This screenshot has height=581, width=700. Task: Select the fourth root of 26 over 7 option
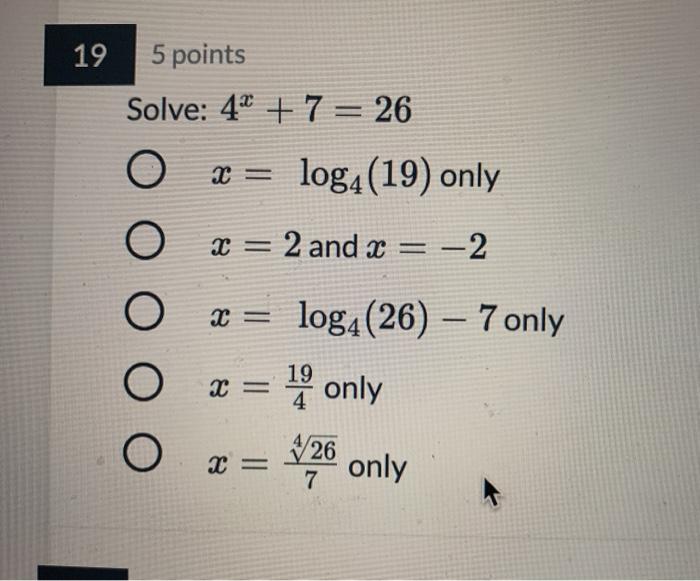pyautogui.click(x=146, y=457)
